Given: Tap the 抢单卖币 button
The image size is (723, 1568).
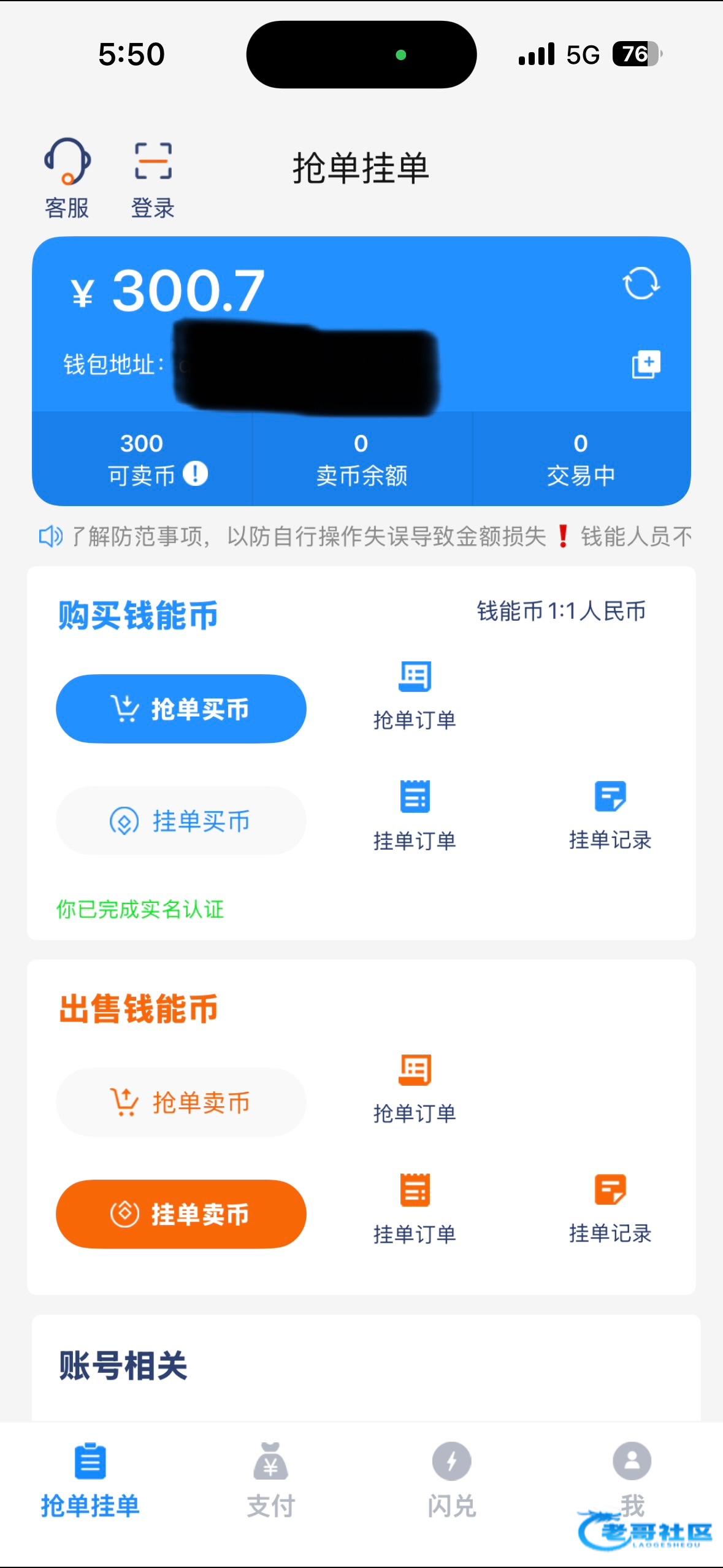Looking at the screenshot, I should 181,1102.
